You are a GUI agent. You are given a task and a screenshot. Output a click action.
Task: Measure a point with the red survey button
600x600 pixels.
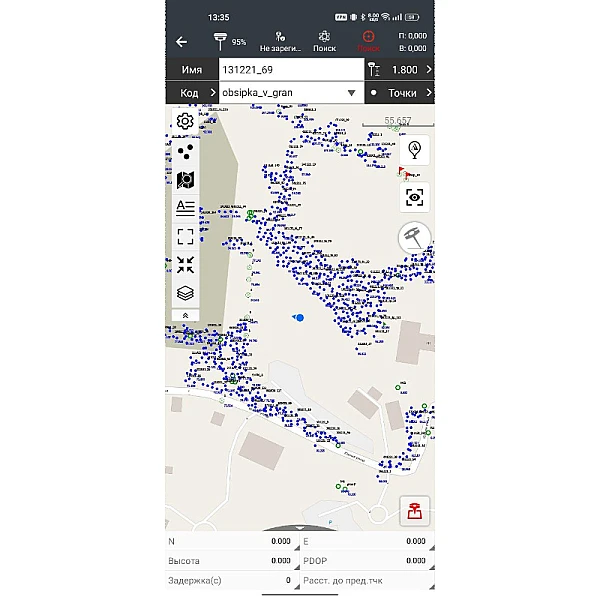click(x=415, y=512)
